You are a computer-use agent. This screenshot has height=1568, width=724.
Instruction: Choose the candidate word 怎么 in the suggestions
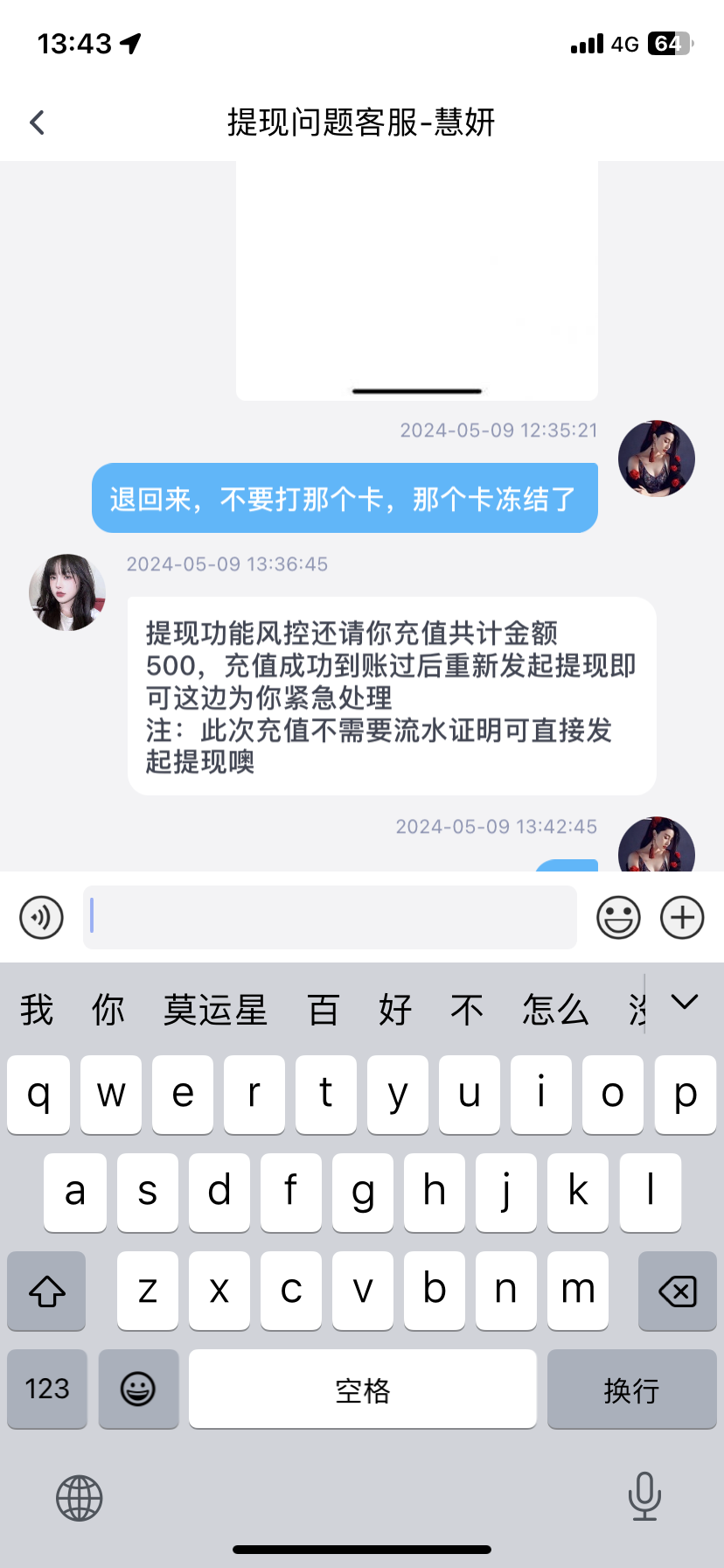pos(554,1008)
